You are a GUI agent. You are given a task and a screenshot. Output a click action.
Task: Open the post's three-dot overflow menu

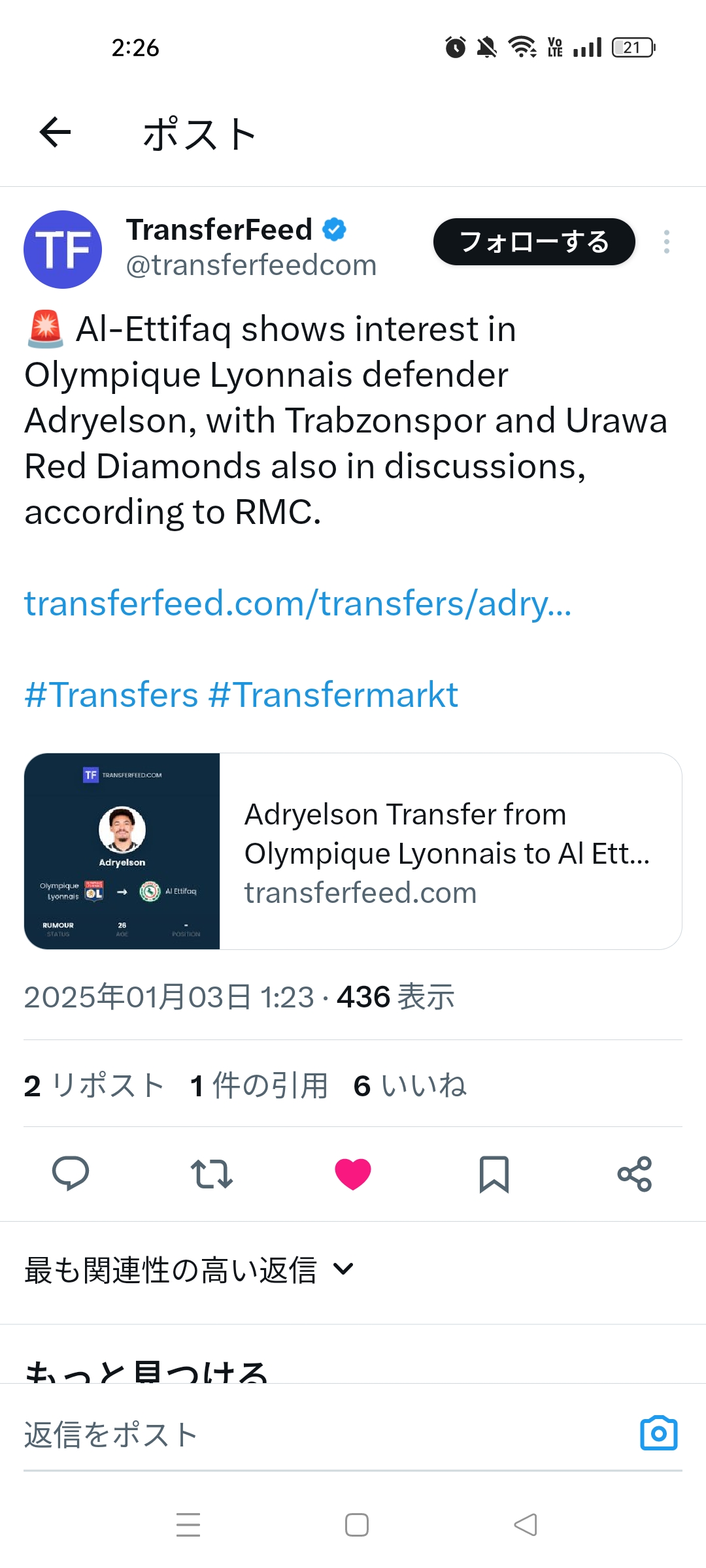click(666, 242)
